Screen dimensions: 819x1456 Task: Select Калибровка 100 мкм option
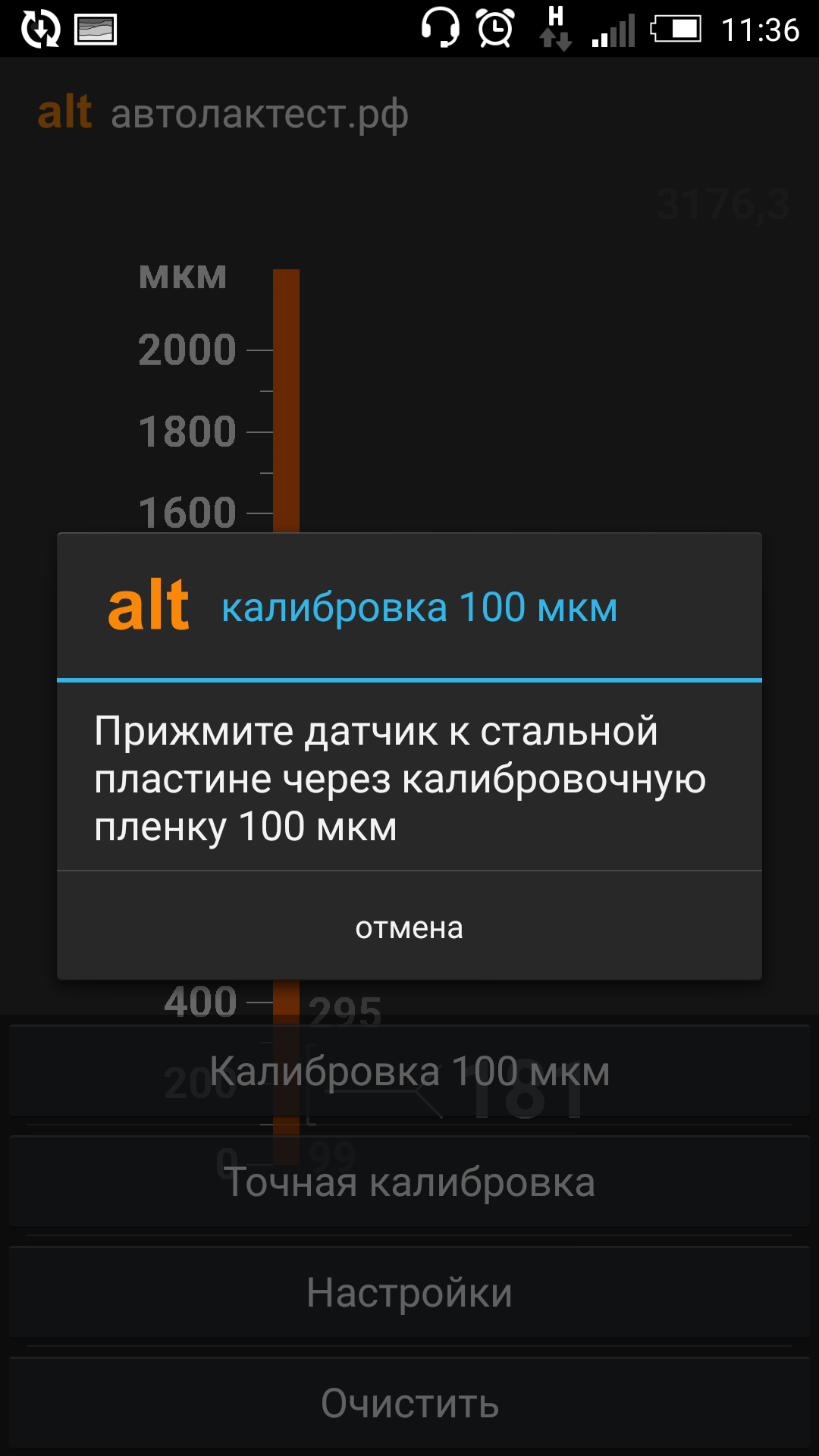click(409, 1072)
